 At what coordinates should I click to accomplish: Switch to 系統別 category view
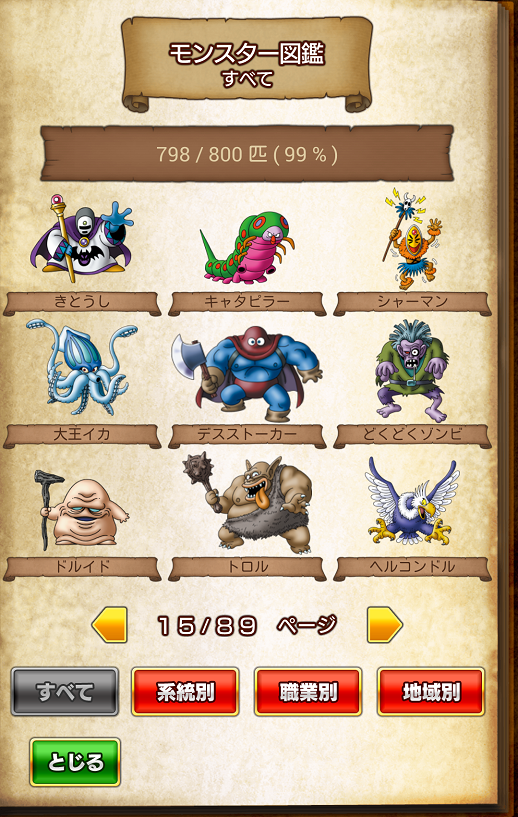coord(185,691)
